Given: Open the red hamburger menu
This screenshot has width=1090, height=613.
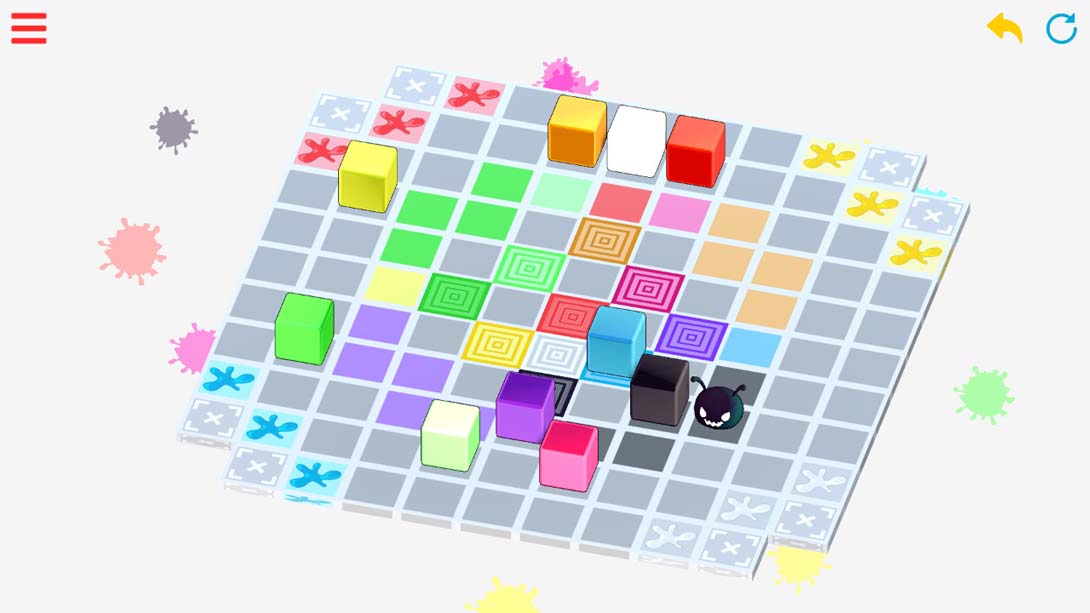Looking at the screenshot, I should click(29, 29).
